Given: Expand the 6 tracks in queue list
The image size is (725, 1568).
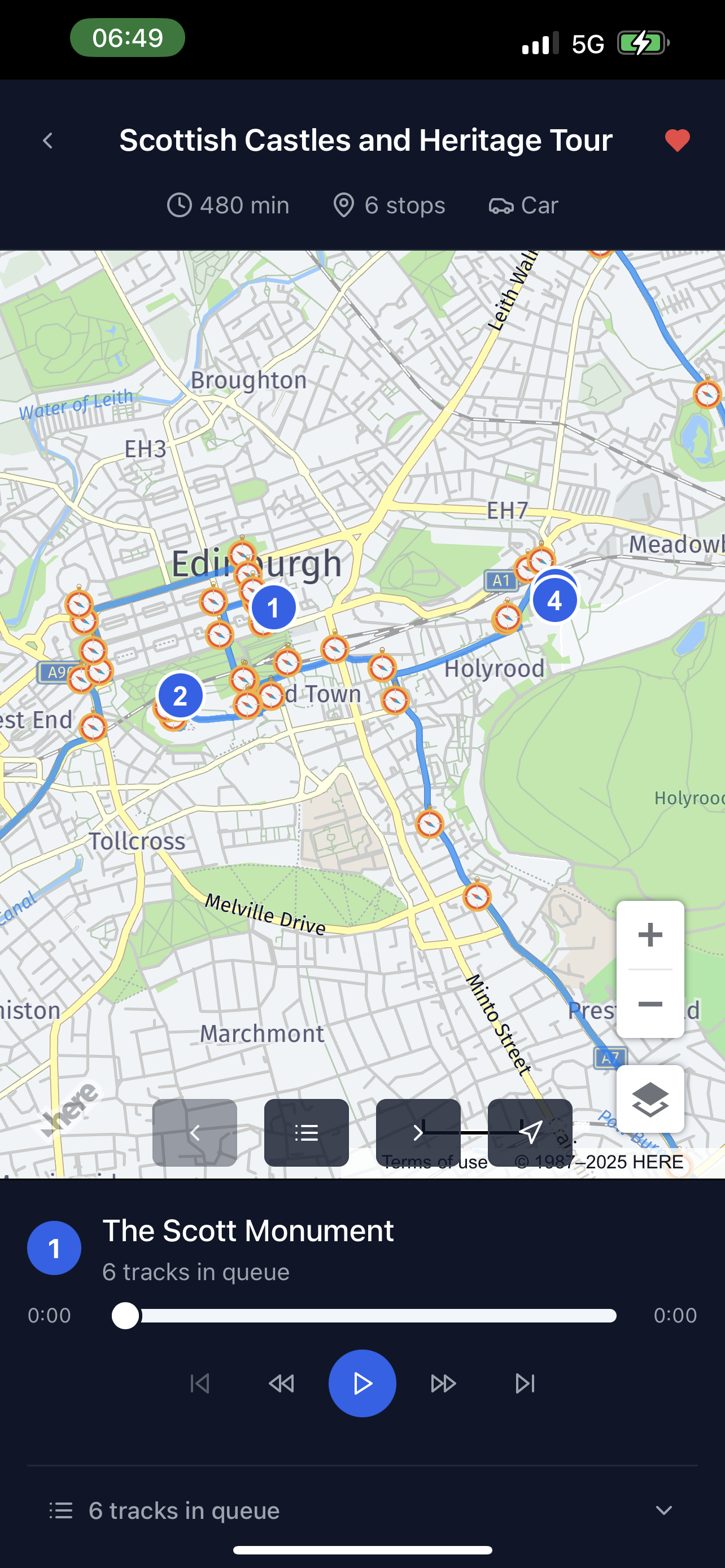Looking at the screenshot, I should click(362, 1510).
